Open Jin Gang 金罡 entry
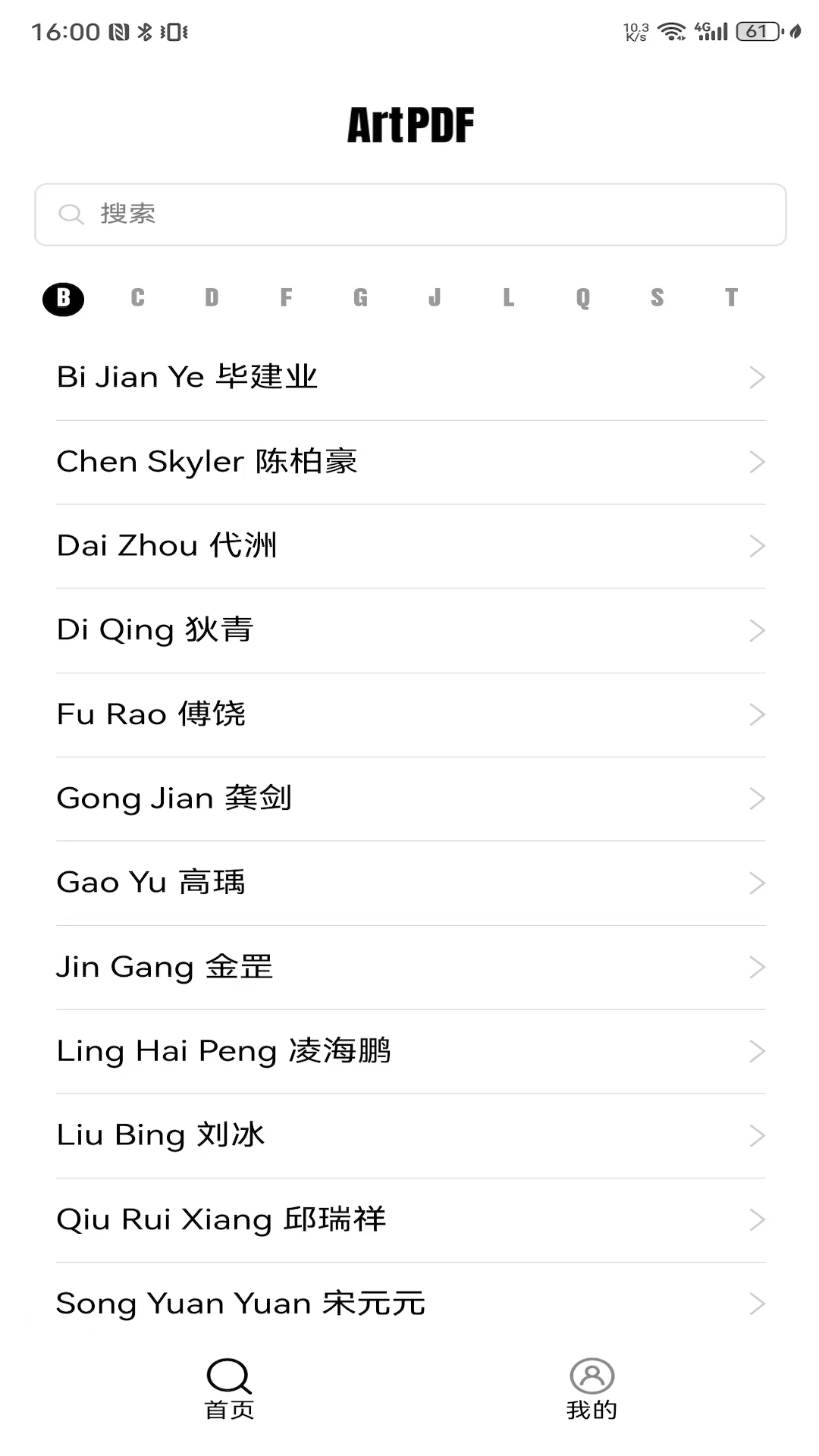819x1456 pixels. (409, 967)
